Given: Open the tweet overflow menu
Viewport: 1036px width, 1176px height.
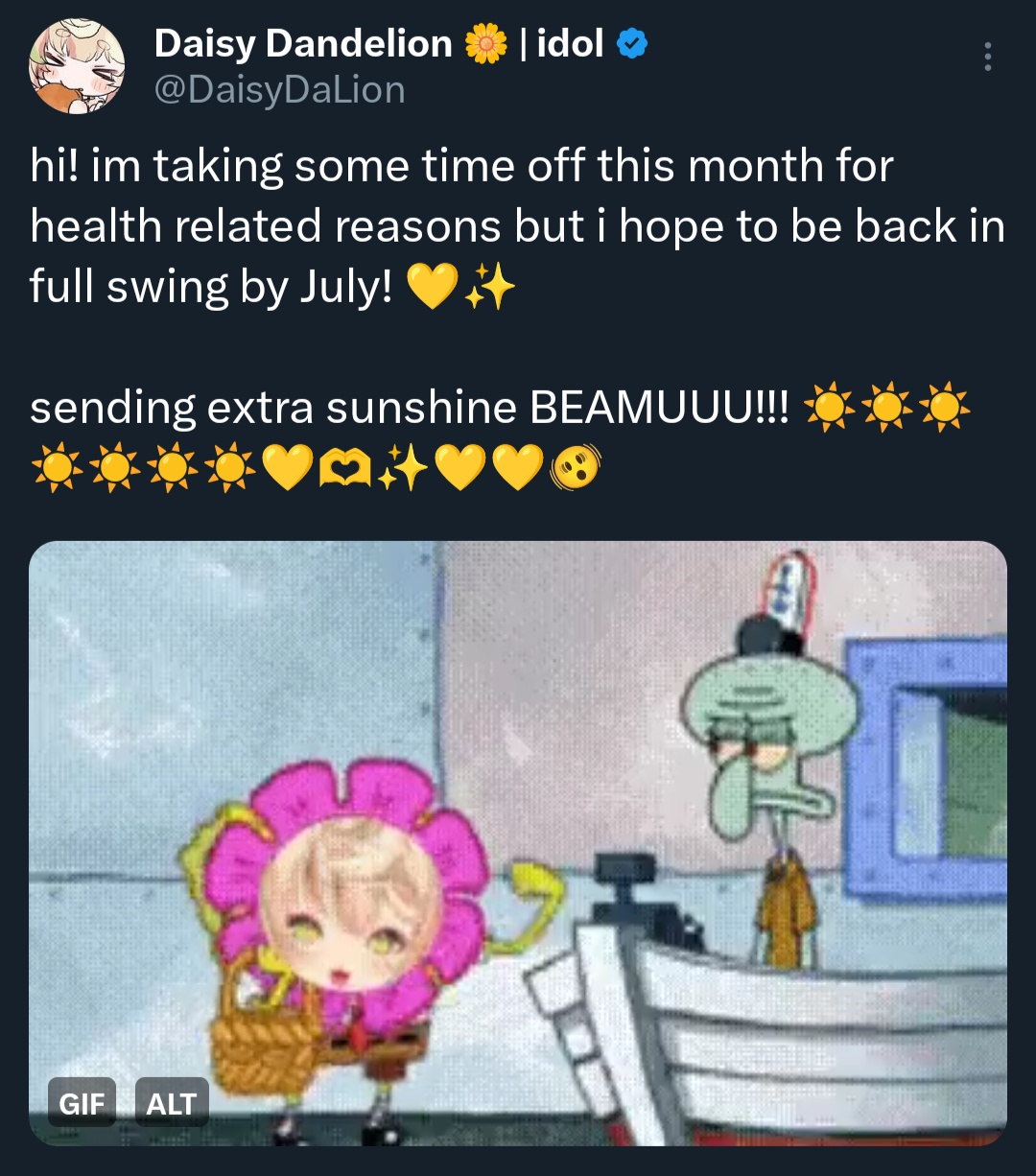Looking at the screenshot, I should coord(987,58).
